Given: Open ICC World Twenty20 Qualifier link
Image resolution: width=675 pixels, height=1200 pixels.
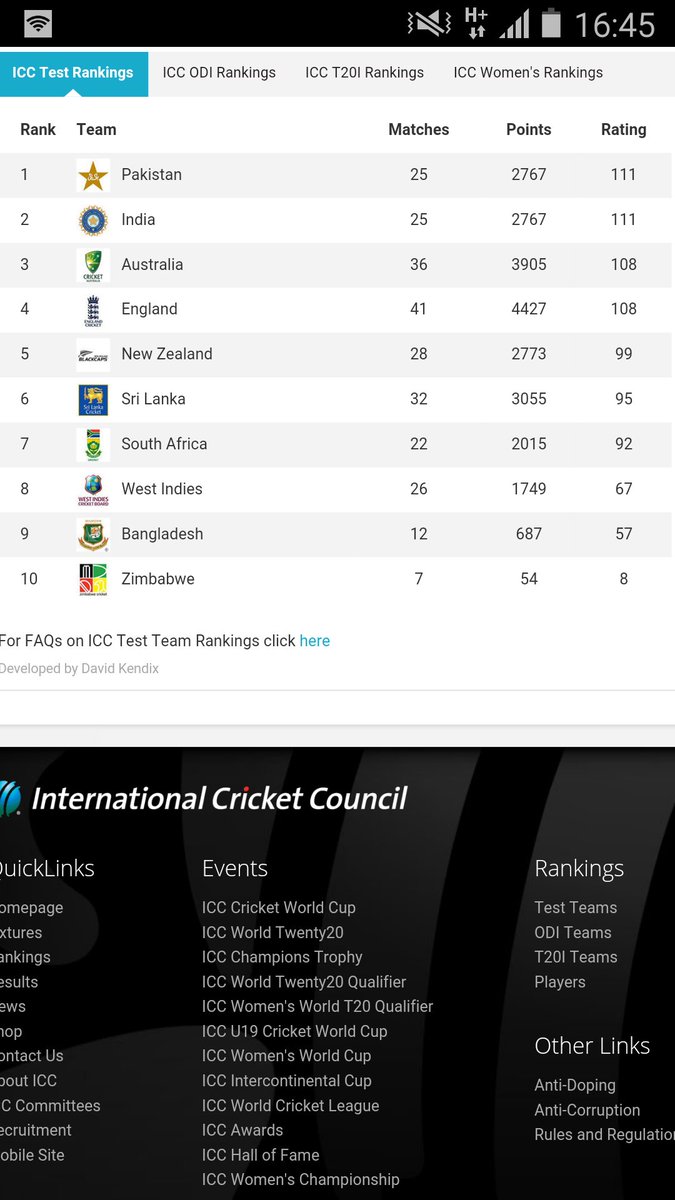Looking at the screenshot, I should click(x=304, y=982).
